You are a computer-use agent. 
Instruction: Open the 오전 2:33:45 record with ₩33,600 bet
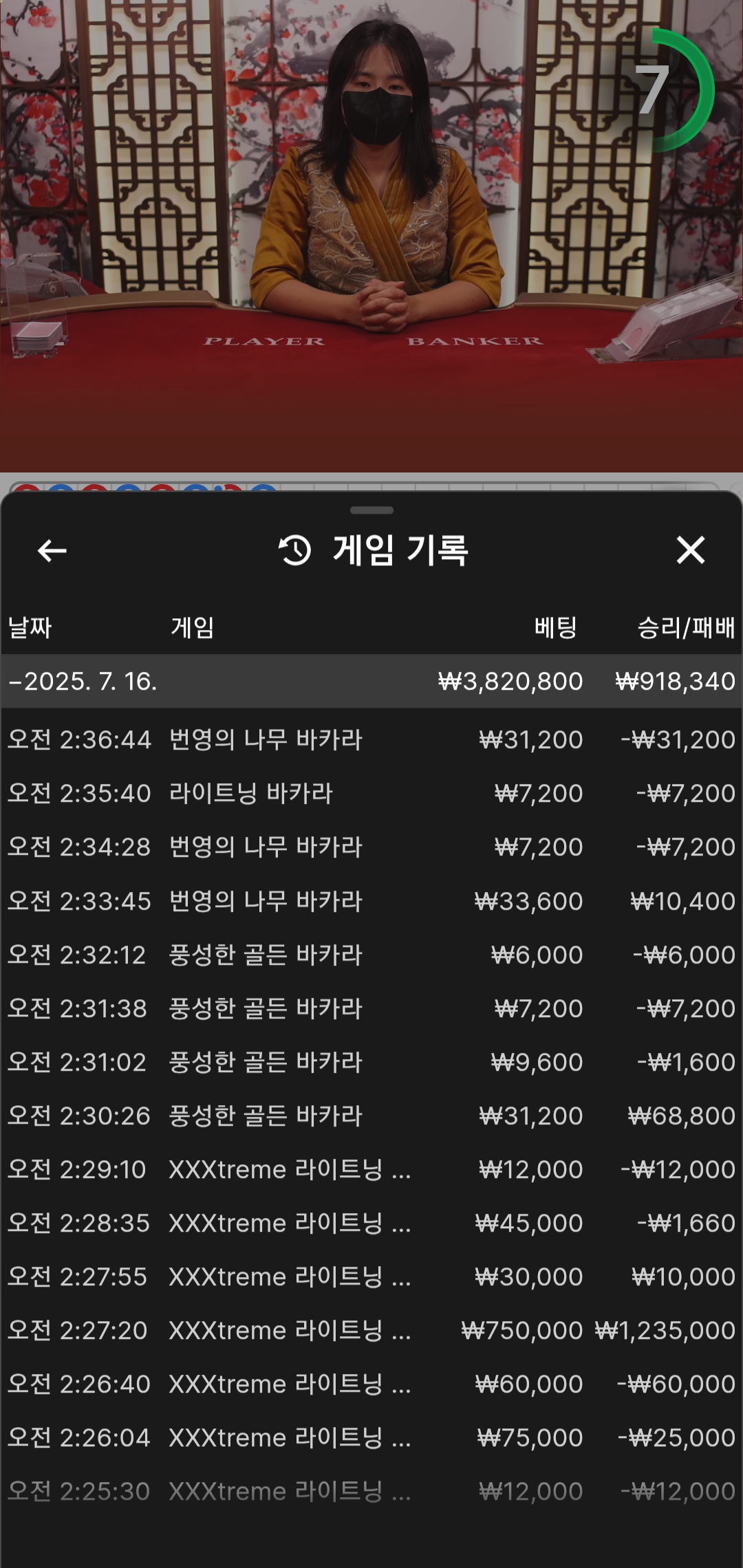pos(371,901)
